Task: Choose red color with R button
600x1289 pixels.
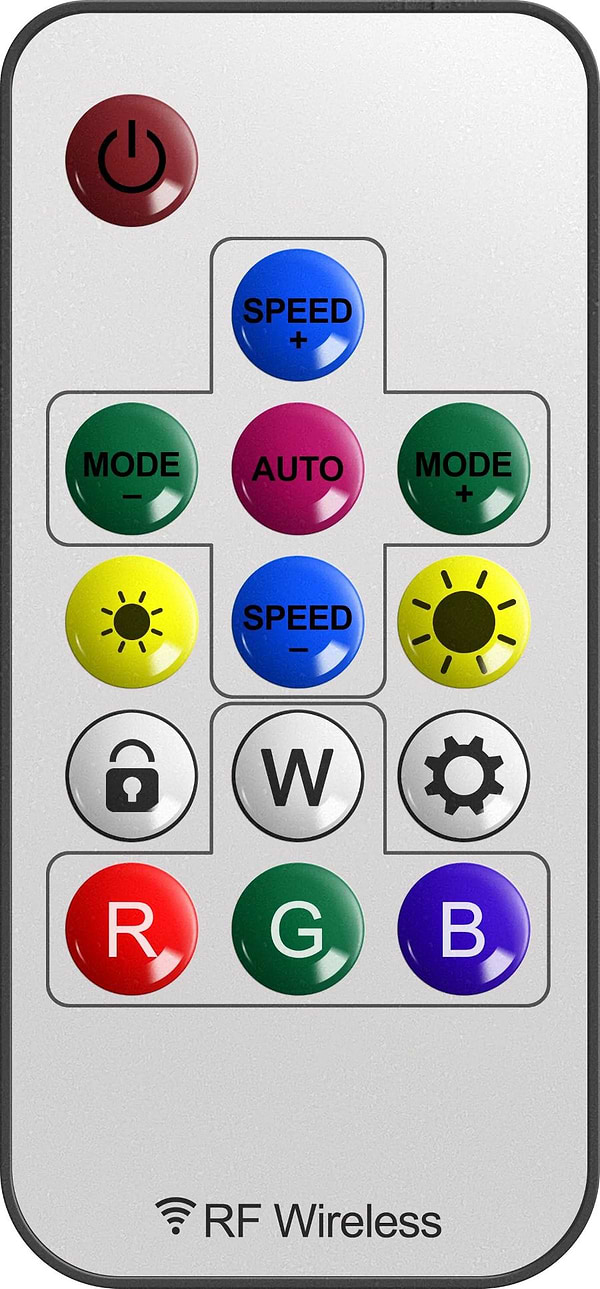Action: pyautogui.click(x=132, y=929)
